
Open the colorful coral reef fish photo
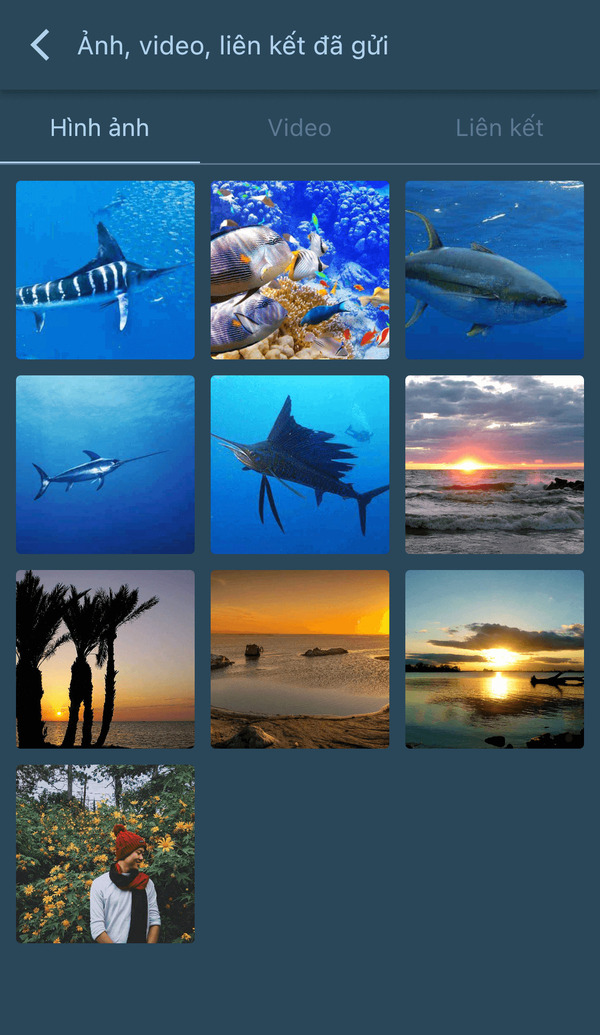[x=300, y=270]
